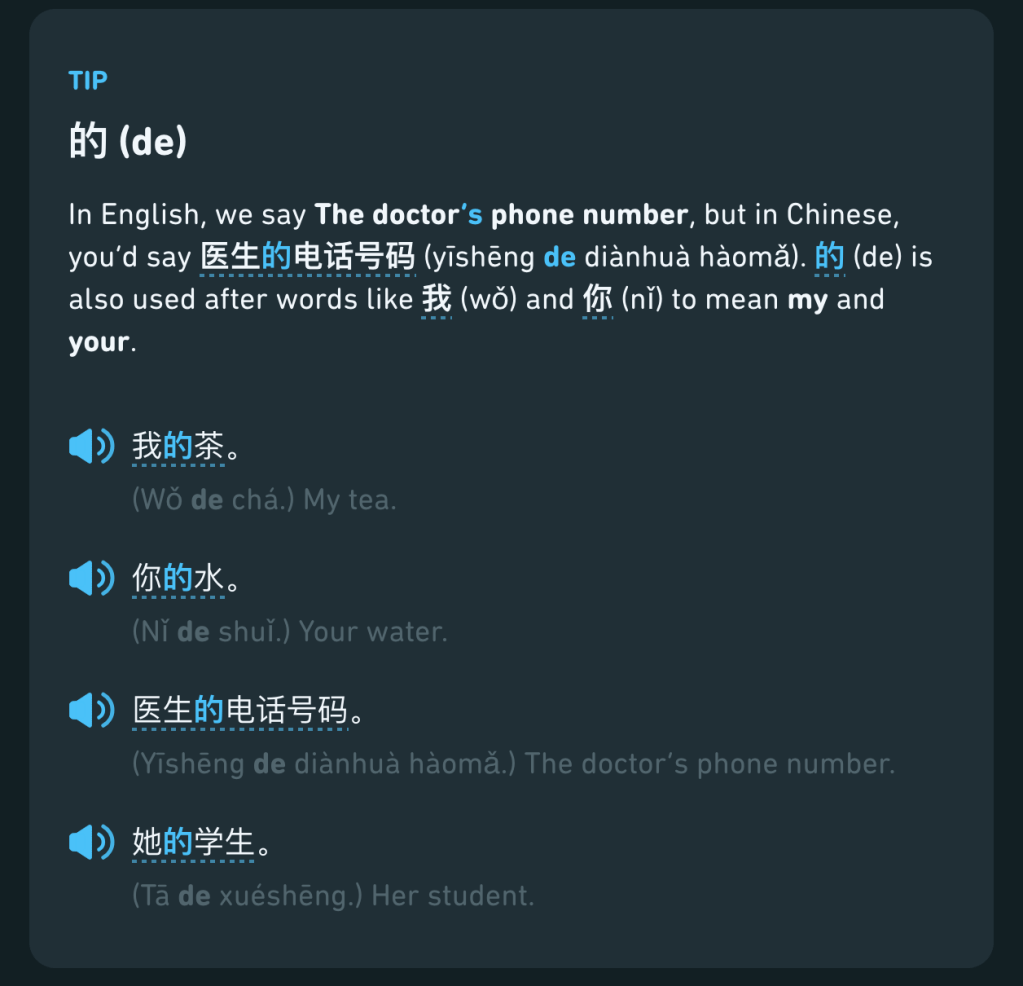This screenshot has height=986, width=1023.
Task: Play audio for 你的水
Action: [91, 578]
